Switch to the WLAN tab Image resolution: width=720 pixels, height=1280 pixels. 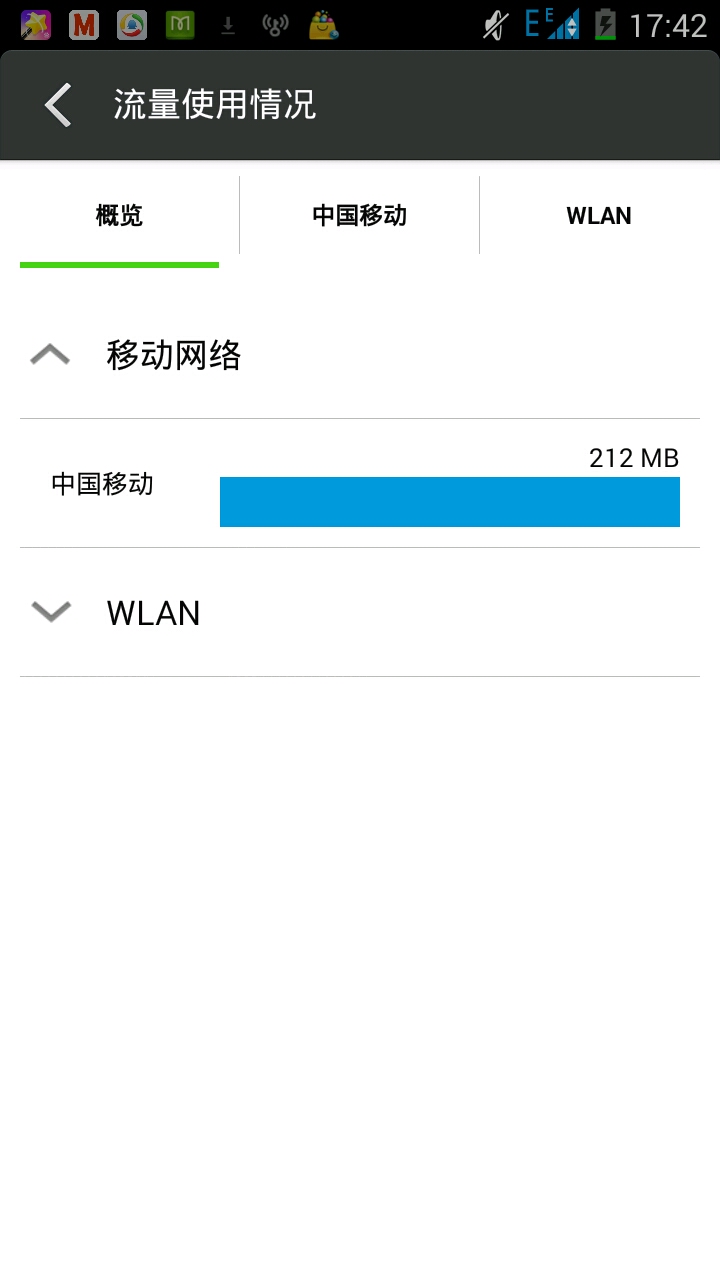pyautogui.click(x=598, y=216)
